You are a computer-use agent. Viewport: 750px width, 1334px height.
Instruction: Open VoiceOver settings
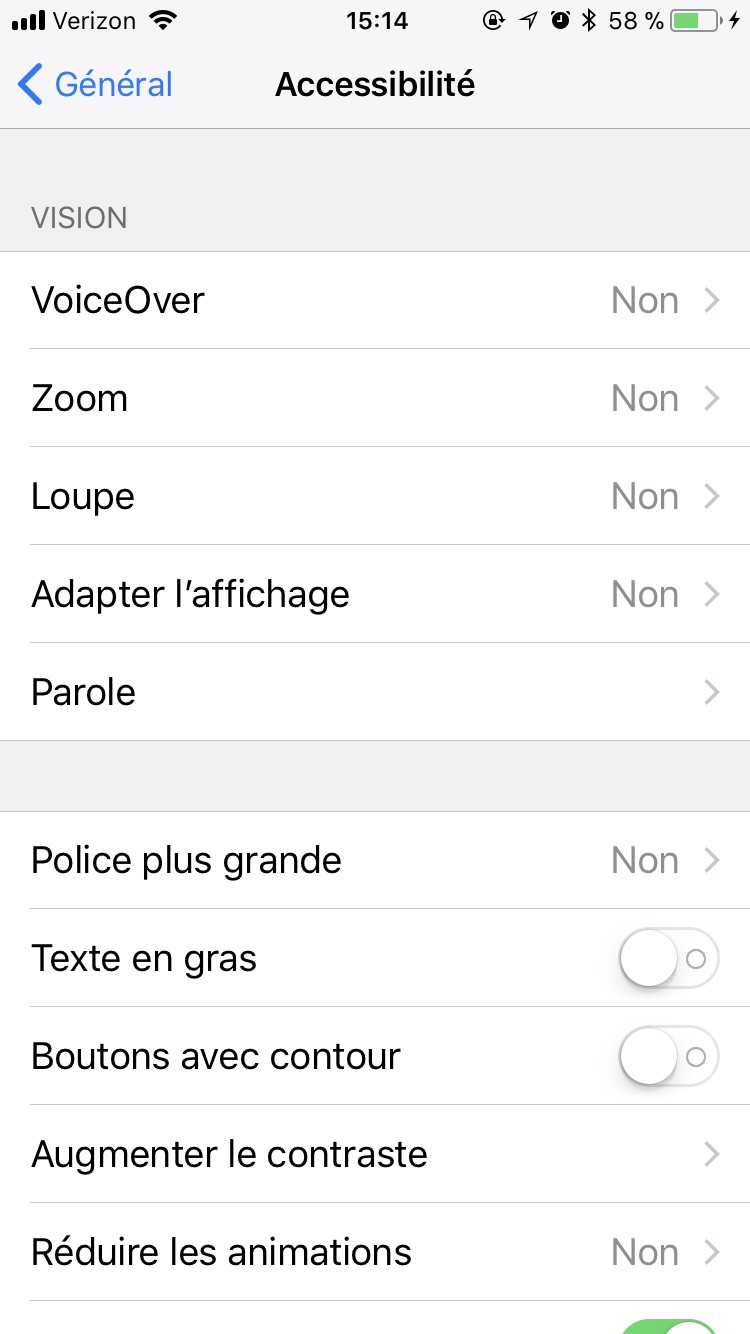coord(375,300)
